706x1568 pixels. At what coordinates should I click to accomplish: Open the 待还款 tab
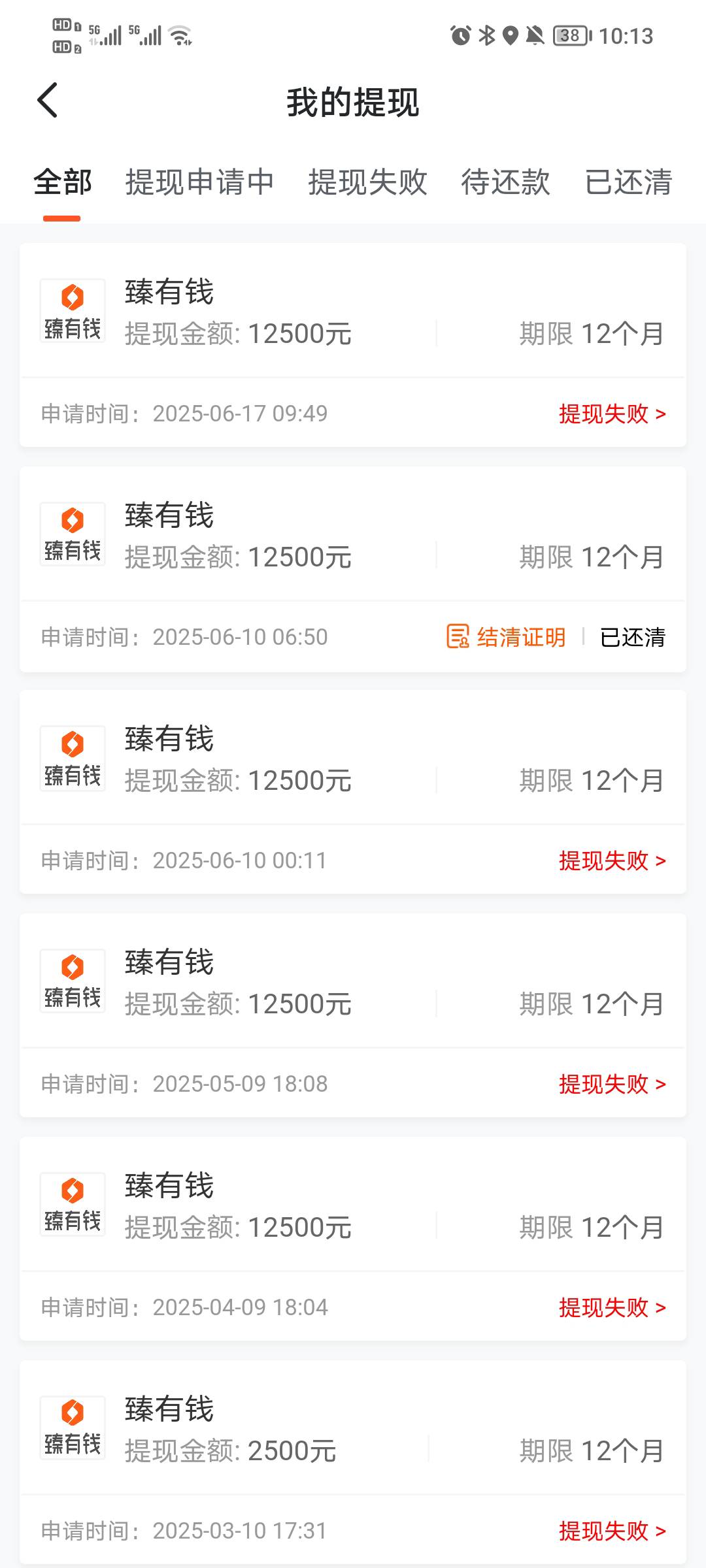[x=505, y=182]
